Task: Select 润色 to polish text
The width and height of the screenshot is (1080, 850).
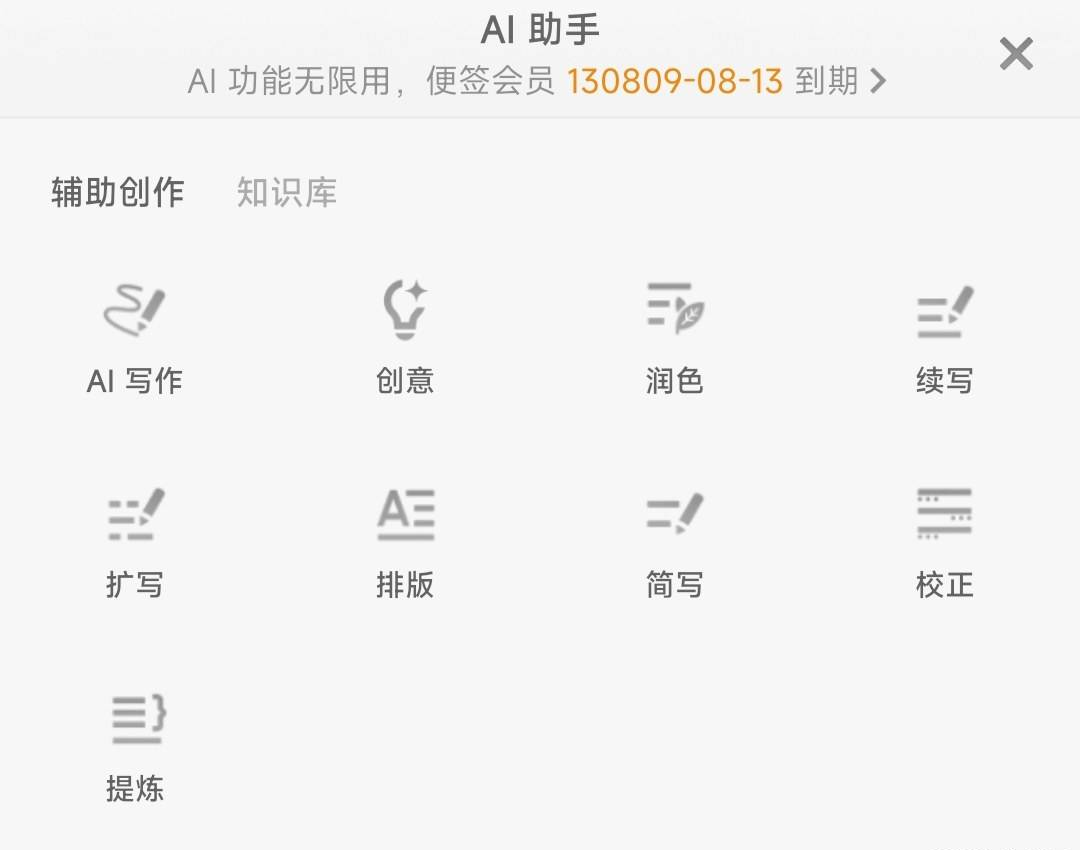Action: coord(675,337)
